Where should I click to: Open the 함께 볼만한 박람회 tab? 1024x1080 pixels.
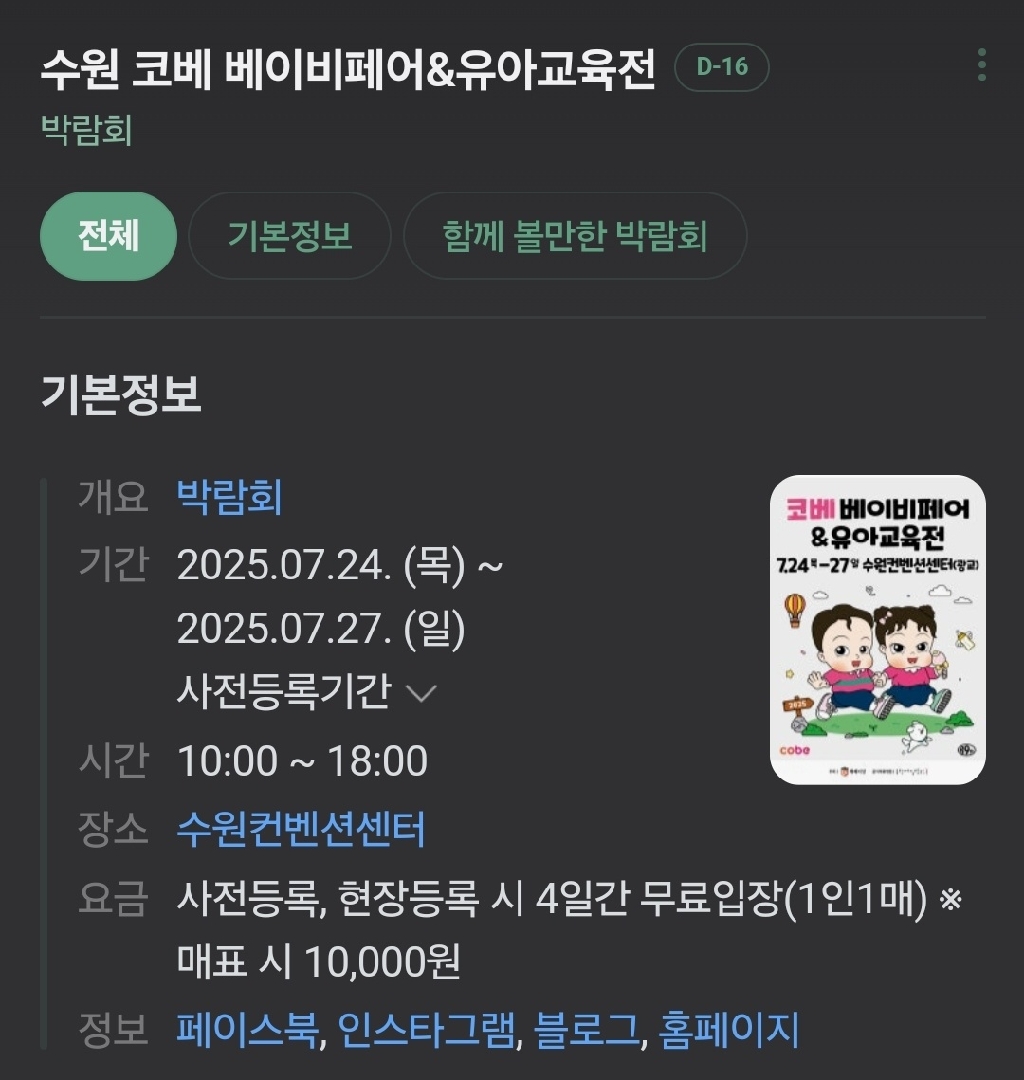(x=575, y=237)
